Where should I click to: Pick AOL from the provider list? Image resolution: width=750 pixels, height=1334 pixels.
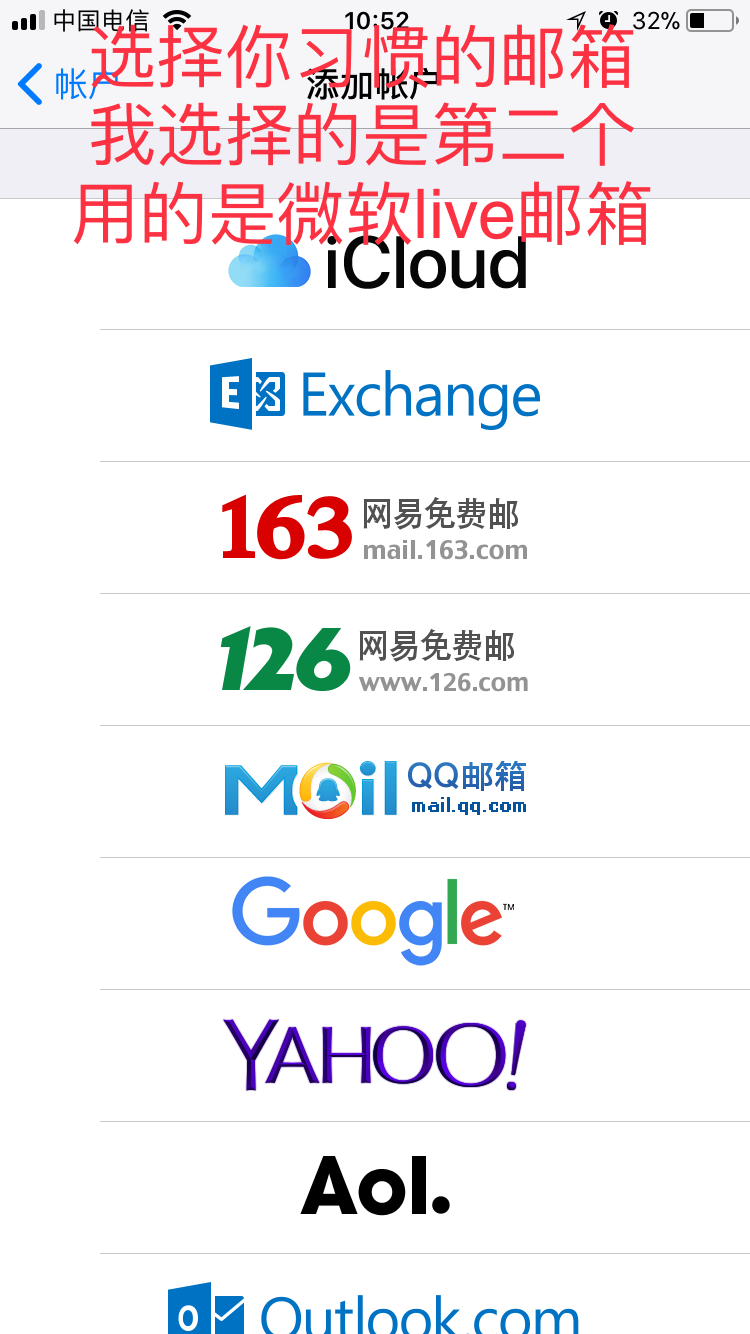click(x=375, y=1188)
